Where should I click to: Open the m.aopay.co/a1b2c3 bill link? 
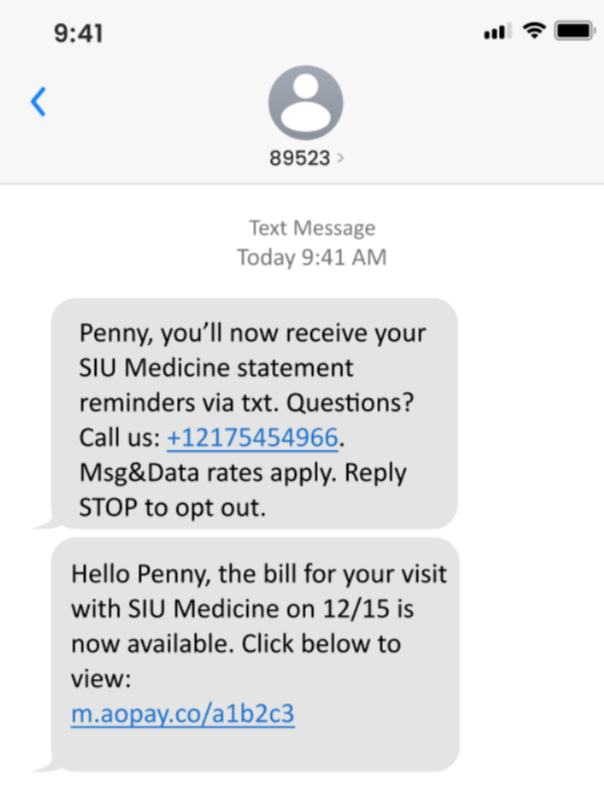pyautogui.click(x=182, y=714)
